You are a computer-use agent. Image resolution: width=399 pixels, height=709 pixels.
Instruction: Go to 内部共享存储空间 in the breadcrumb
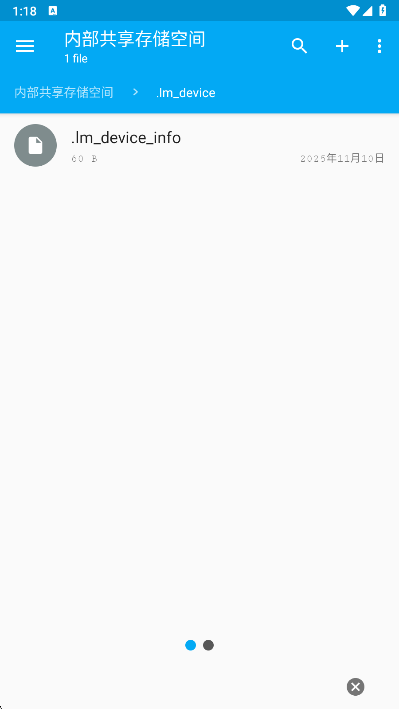pyautogui.click(x=64, y=93)
